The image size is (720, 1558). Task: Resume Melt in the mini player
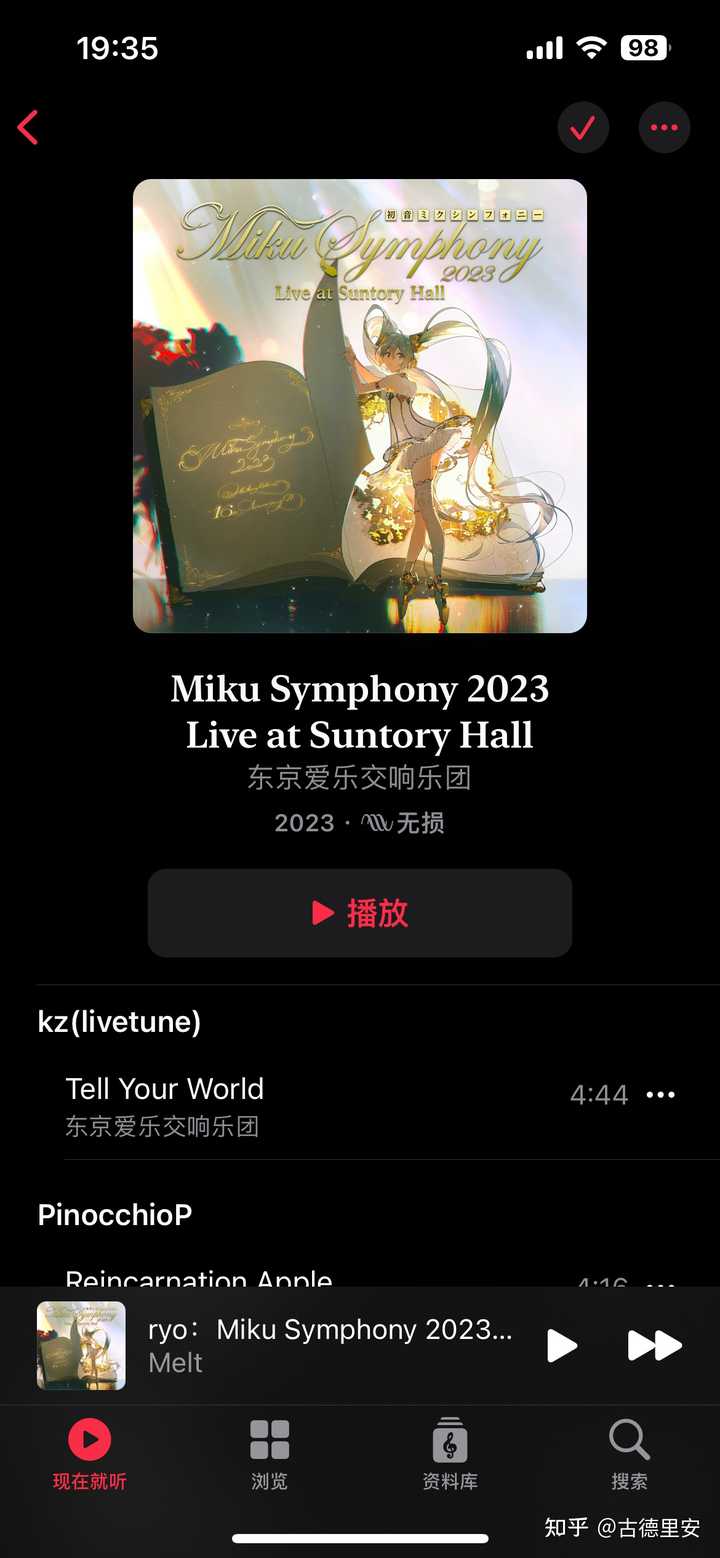(x=562, y=1346)
